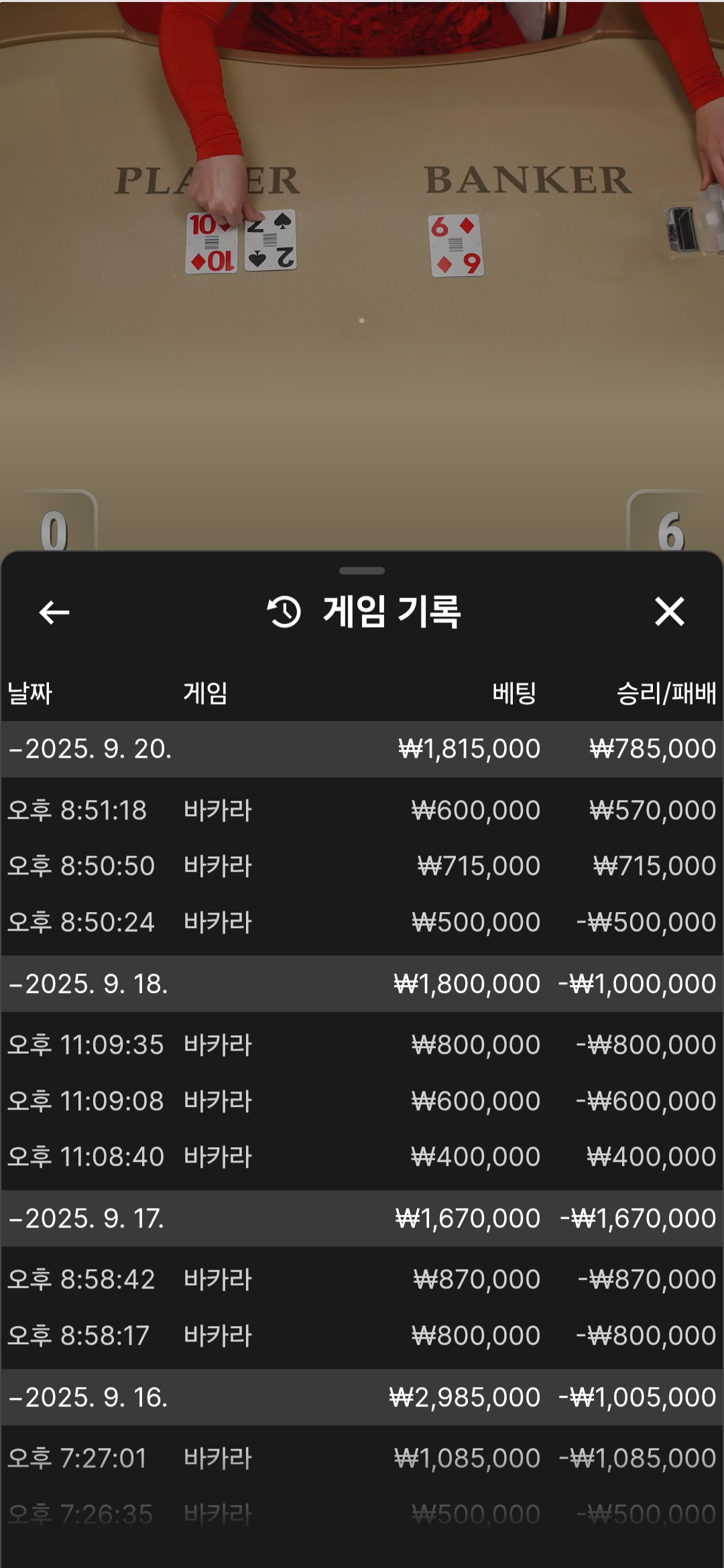Collapse the 2025. 9. 16. date group
Image resolution: width=724 pixels, height=1568 pixels.
362,1397
